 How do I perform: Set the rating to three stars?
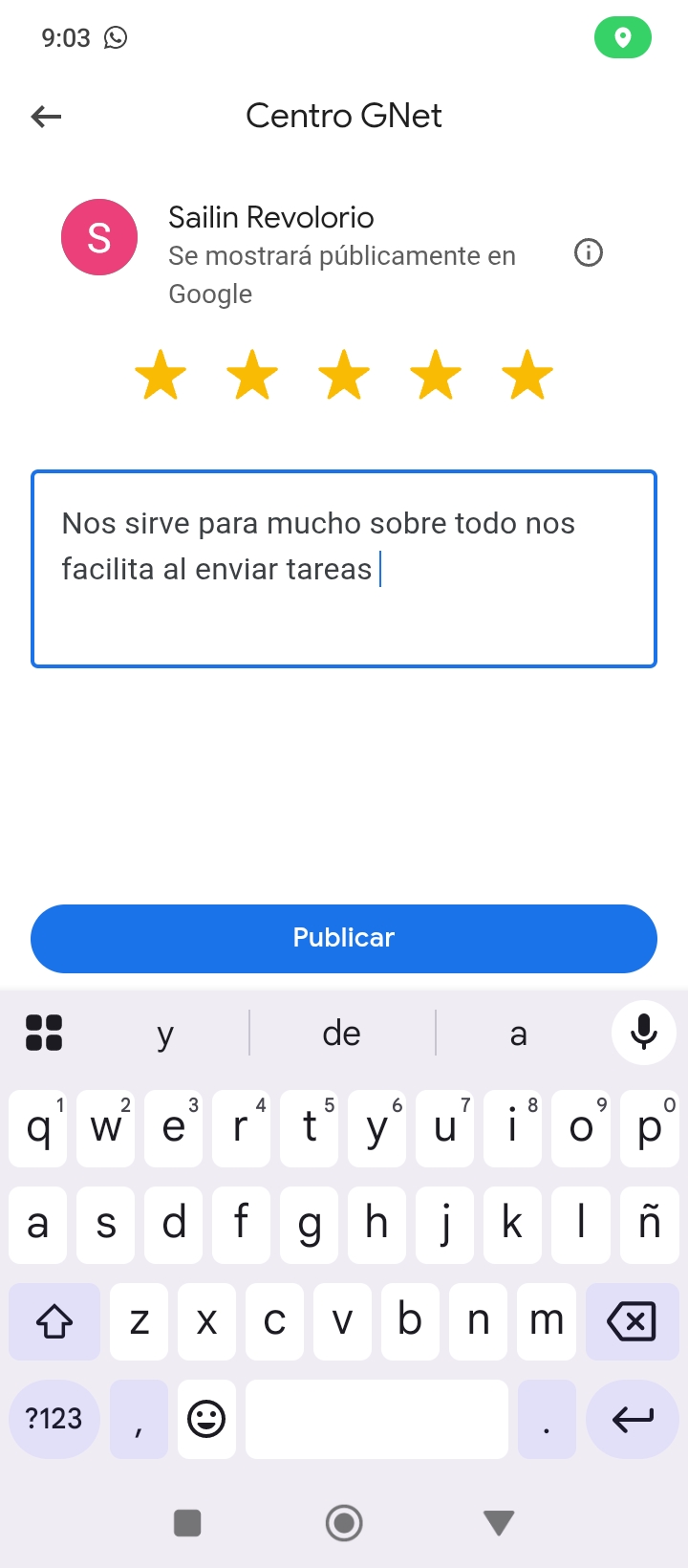344,375
